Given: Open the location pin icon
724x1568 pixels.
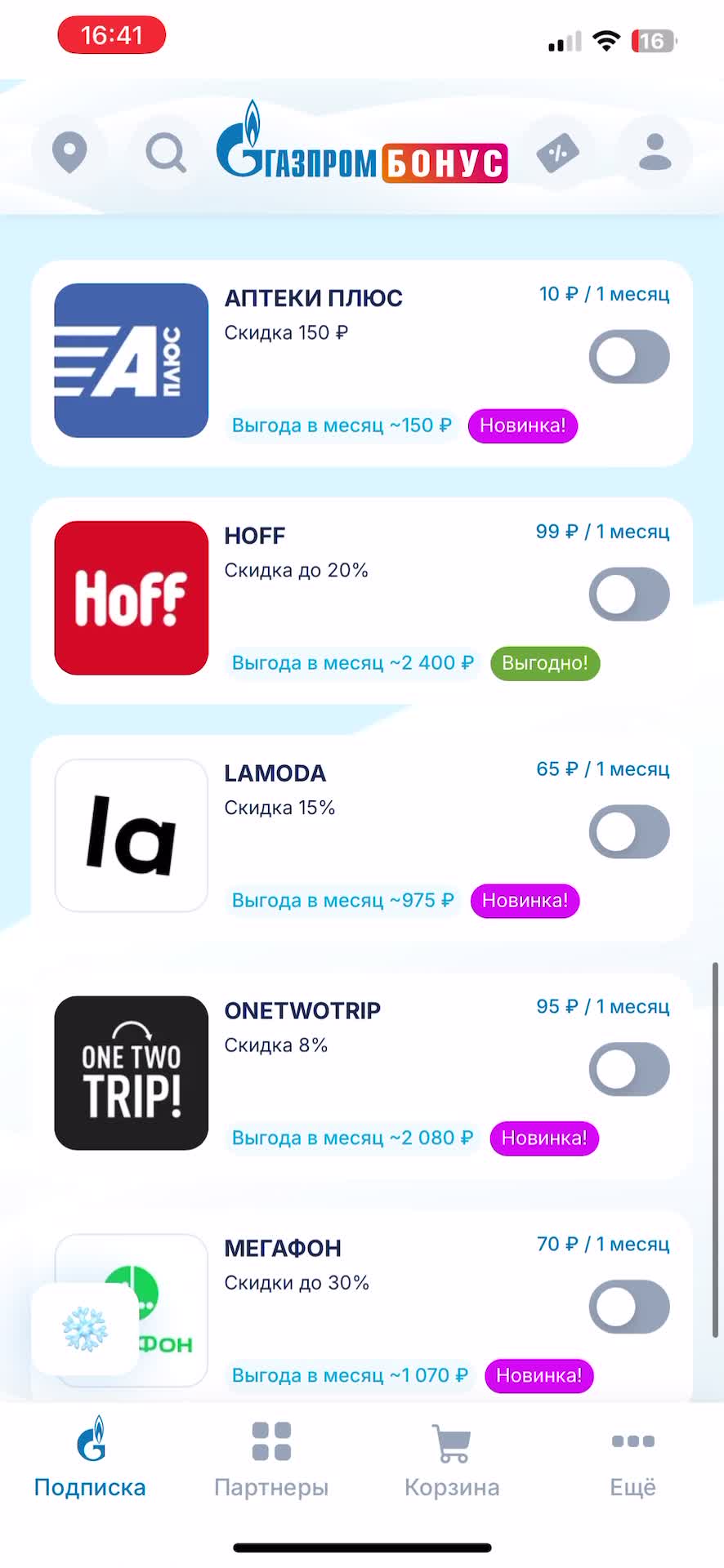Looking at the screenshot, I should 69,153.
